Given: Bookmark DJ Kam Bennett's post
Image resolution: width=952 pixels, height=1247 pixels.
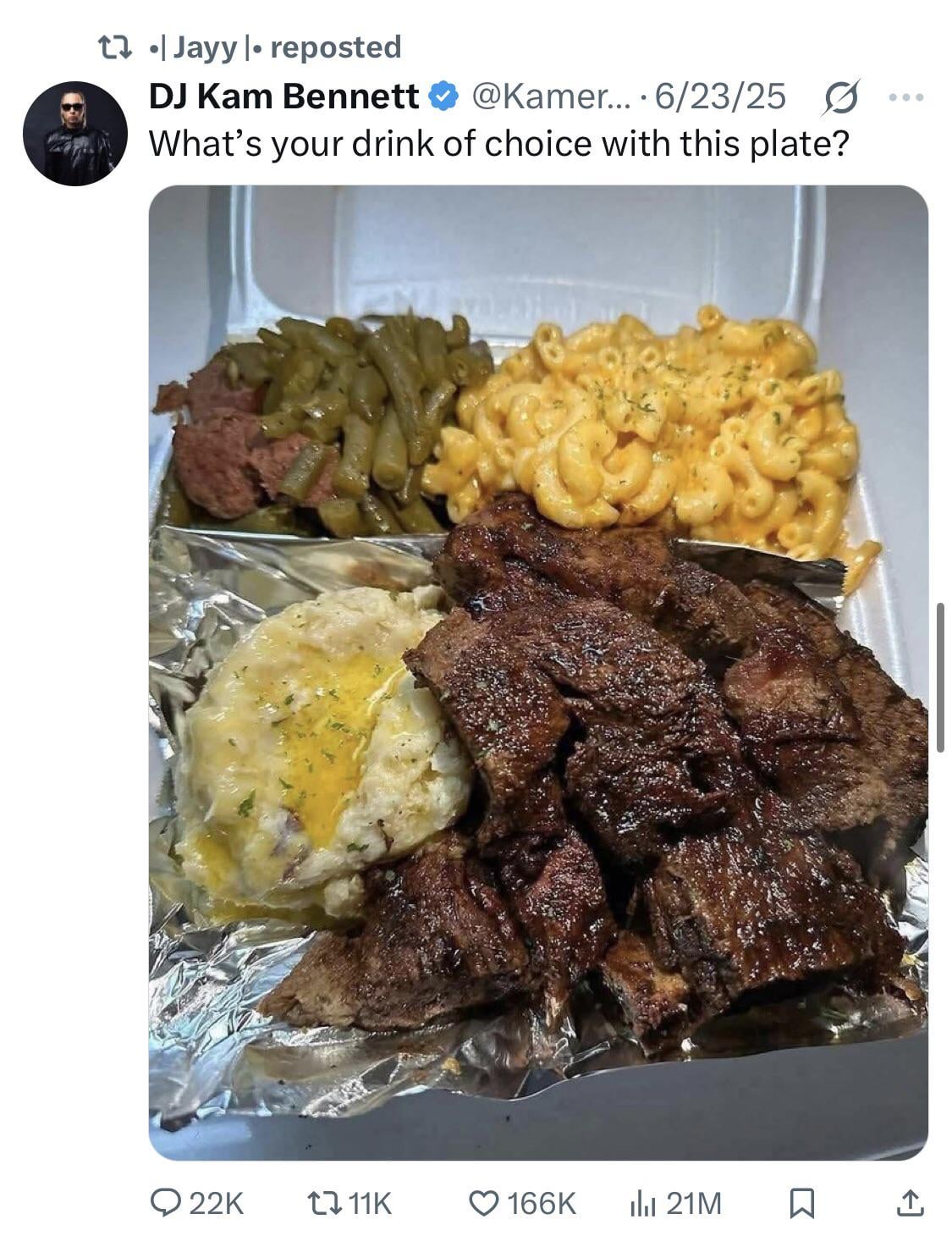Looking at the screenshot, I should (801, 1202).
